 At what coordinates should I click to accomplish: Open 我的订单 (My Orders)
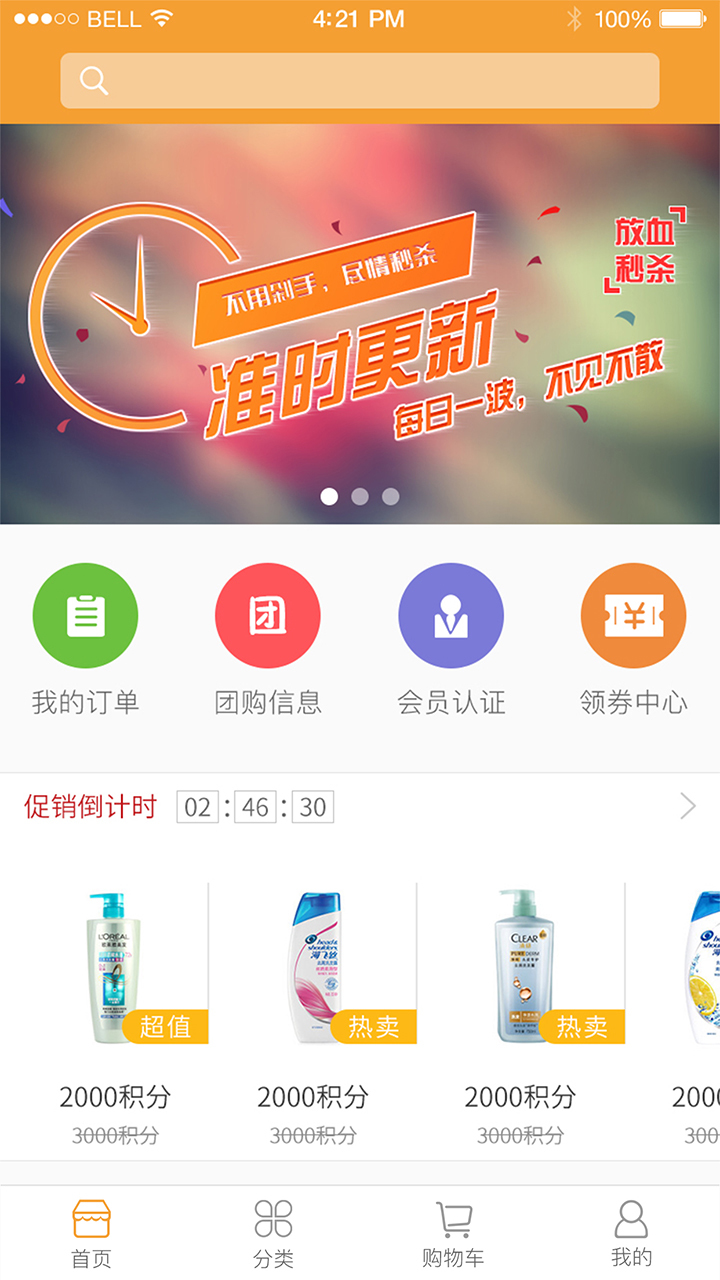85,614
